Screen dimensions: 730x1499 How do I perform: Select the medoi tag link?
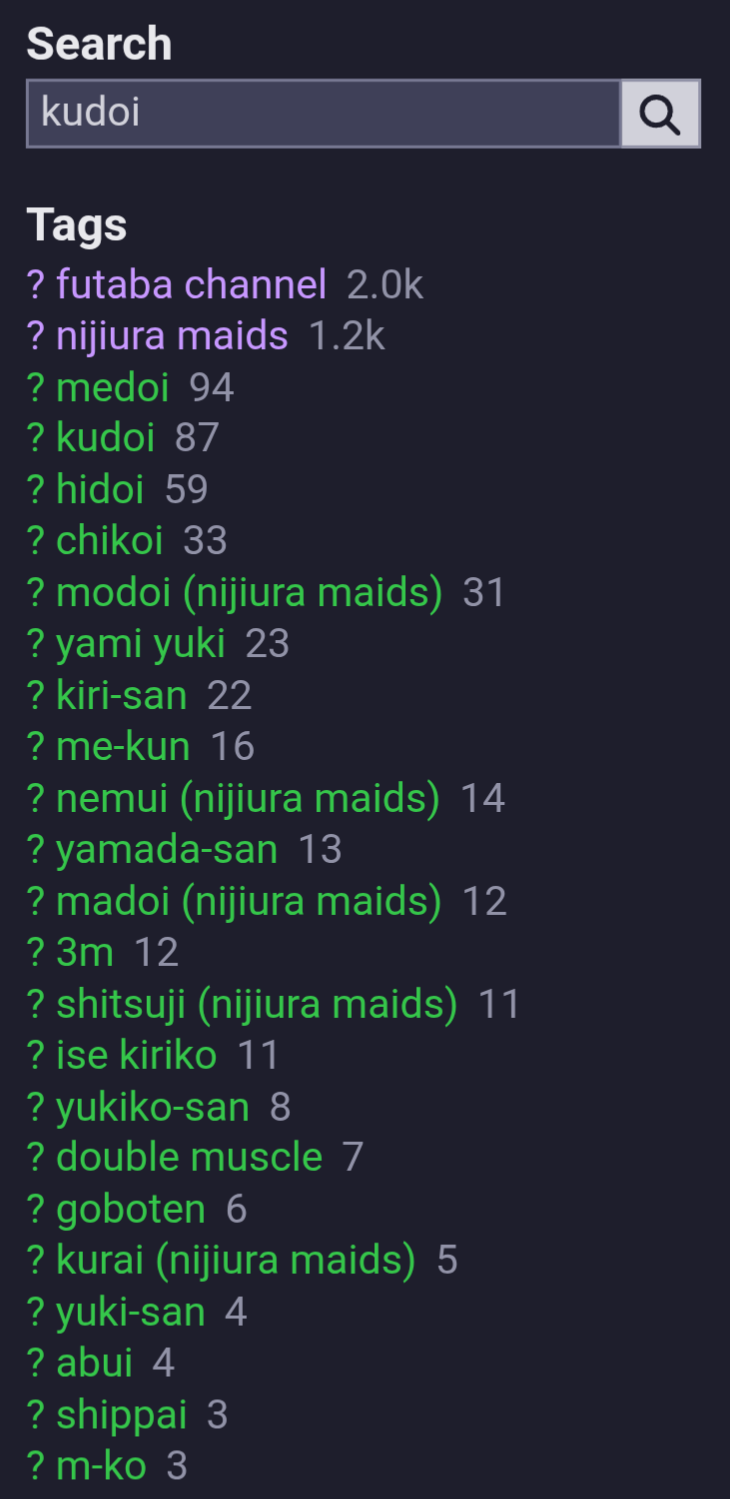[112, 388]
